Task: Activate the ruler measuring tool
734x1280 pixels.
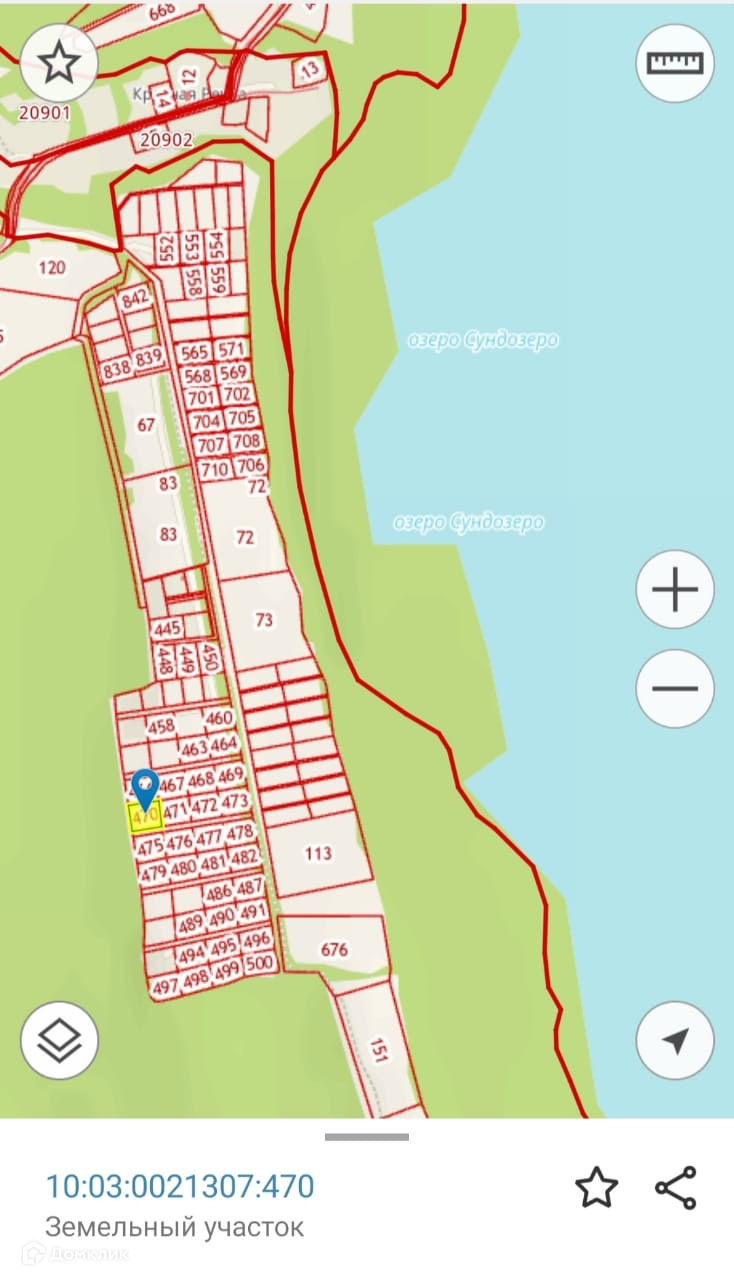Action: 675,62
